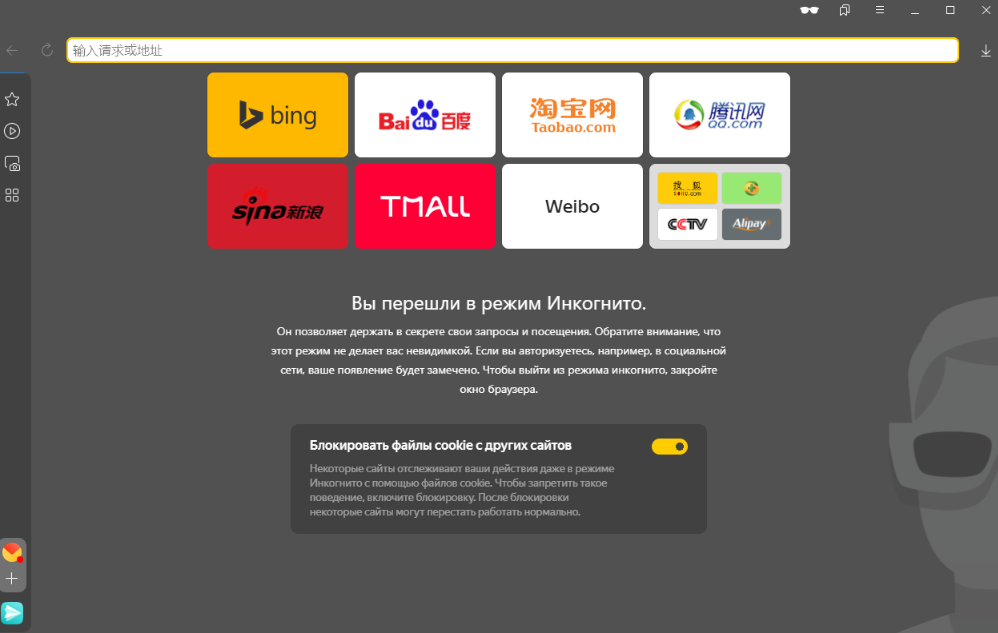Open the Taobao.com tile
998x633 pixels.
pyautogui.click(x=572, y=115)
